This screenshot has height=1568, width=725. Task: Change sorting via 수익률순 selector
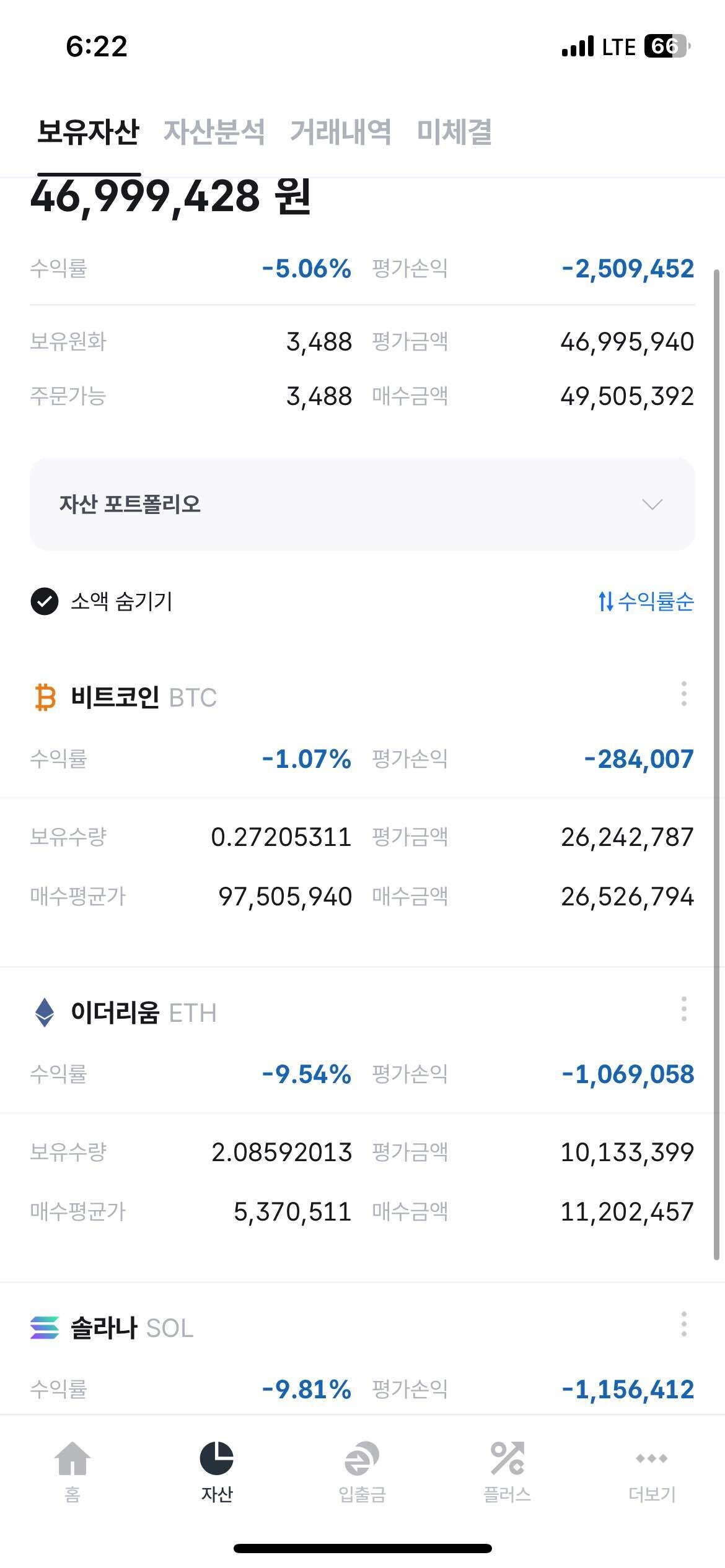[x=646, y=600]
